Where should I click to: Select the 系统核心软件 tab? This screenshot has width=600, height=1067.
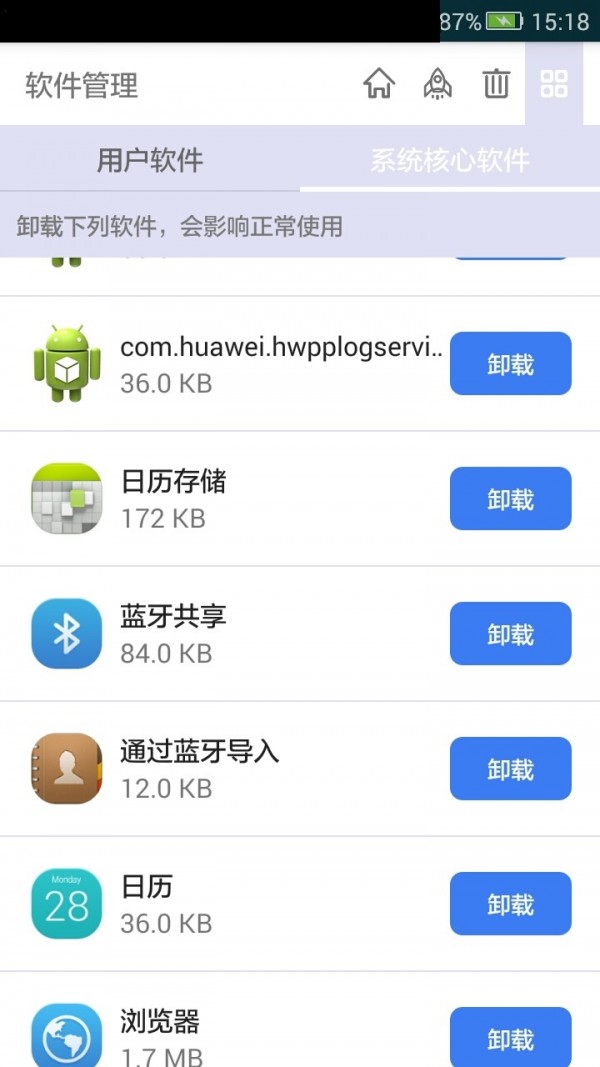tap(449, 160)
